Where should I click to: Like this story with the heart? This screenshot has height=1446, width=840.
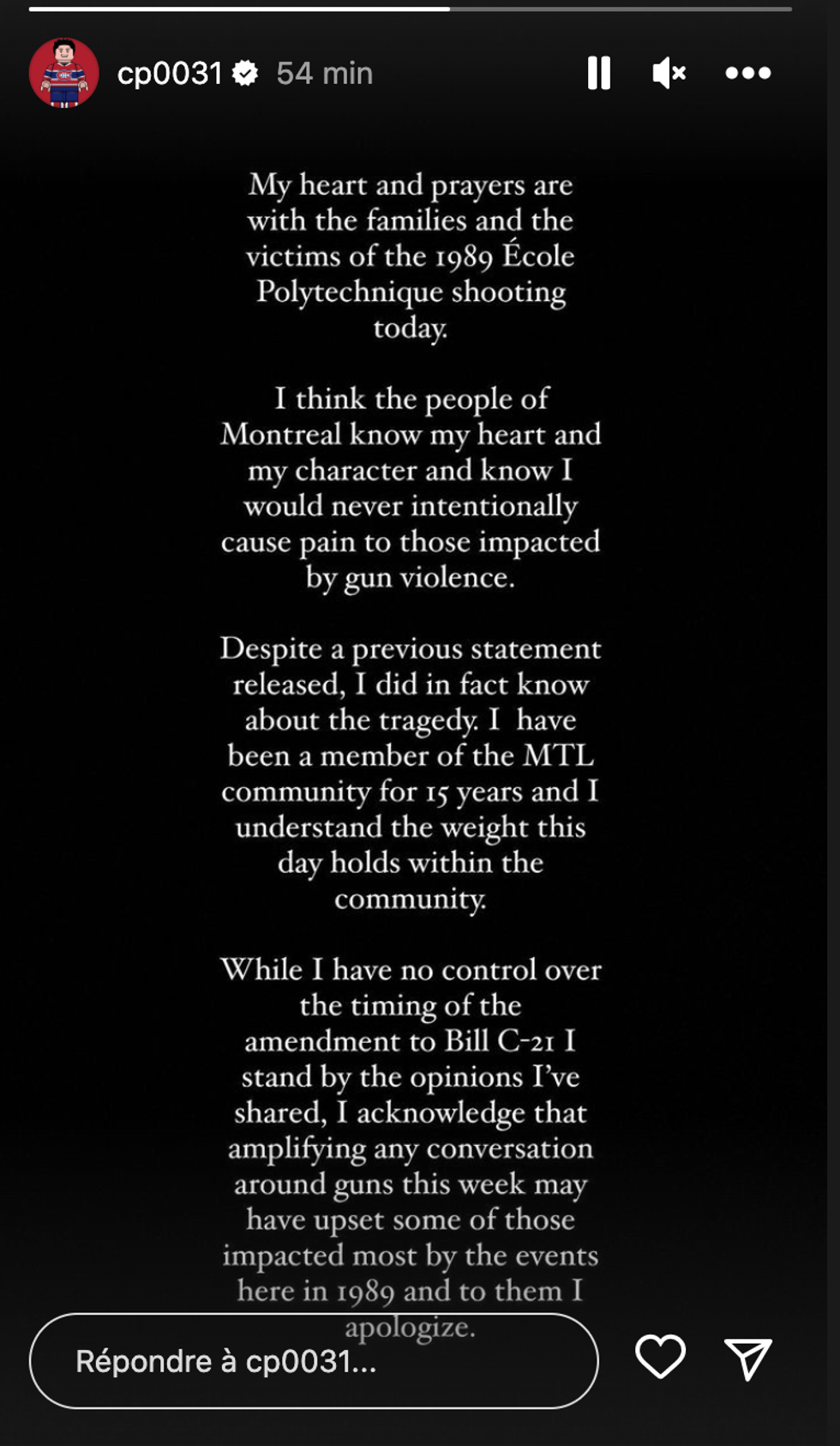pyautogui.click(x=660, y=1357)
